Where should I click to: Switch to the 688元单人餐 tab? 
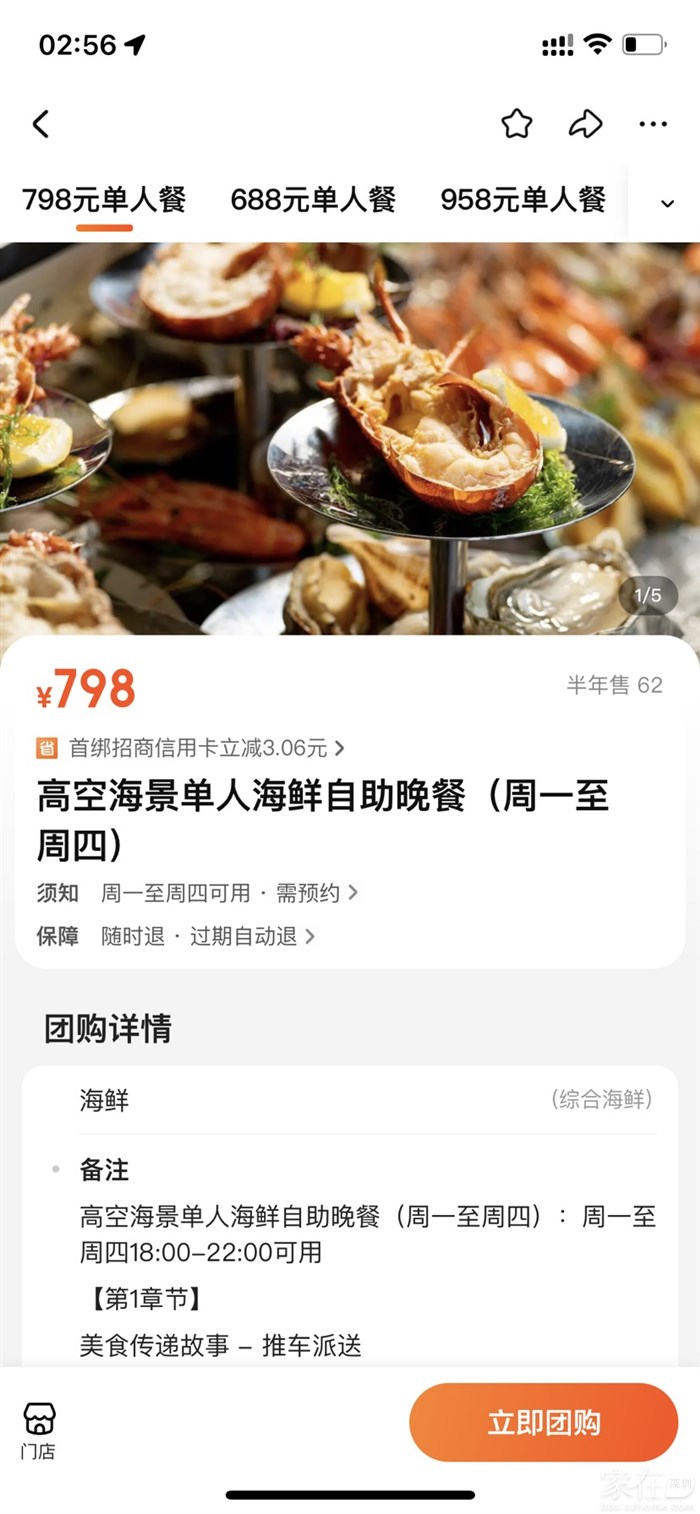(313, 200)
